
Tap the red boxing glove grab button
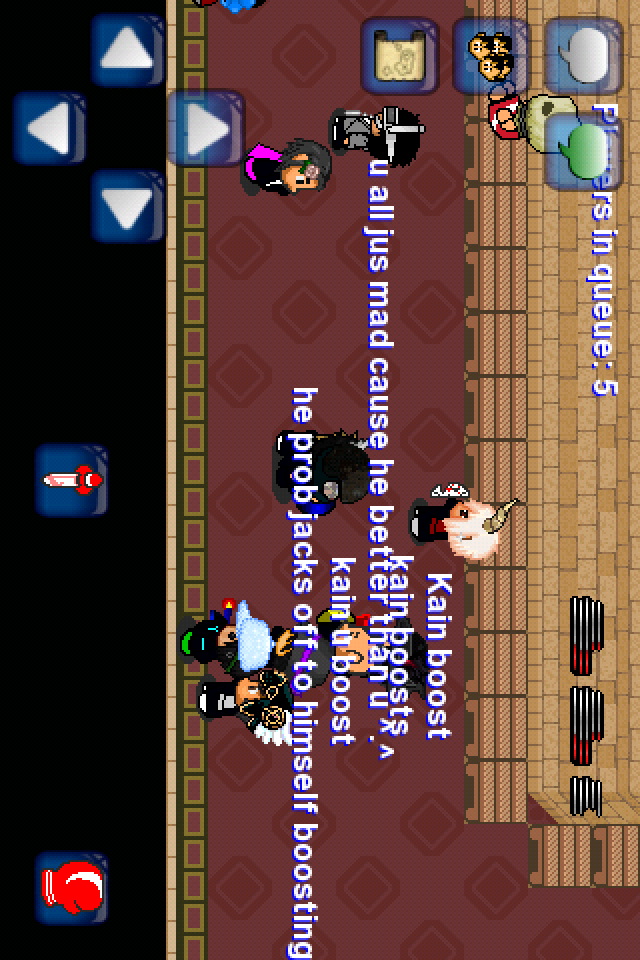click(72, 888)
